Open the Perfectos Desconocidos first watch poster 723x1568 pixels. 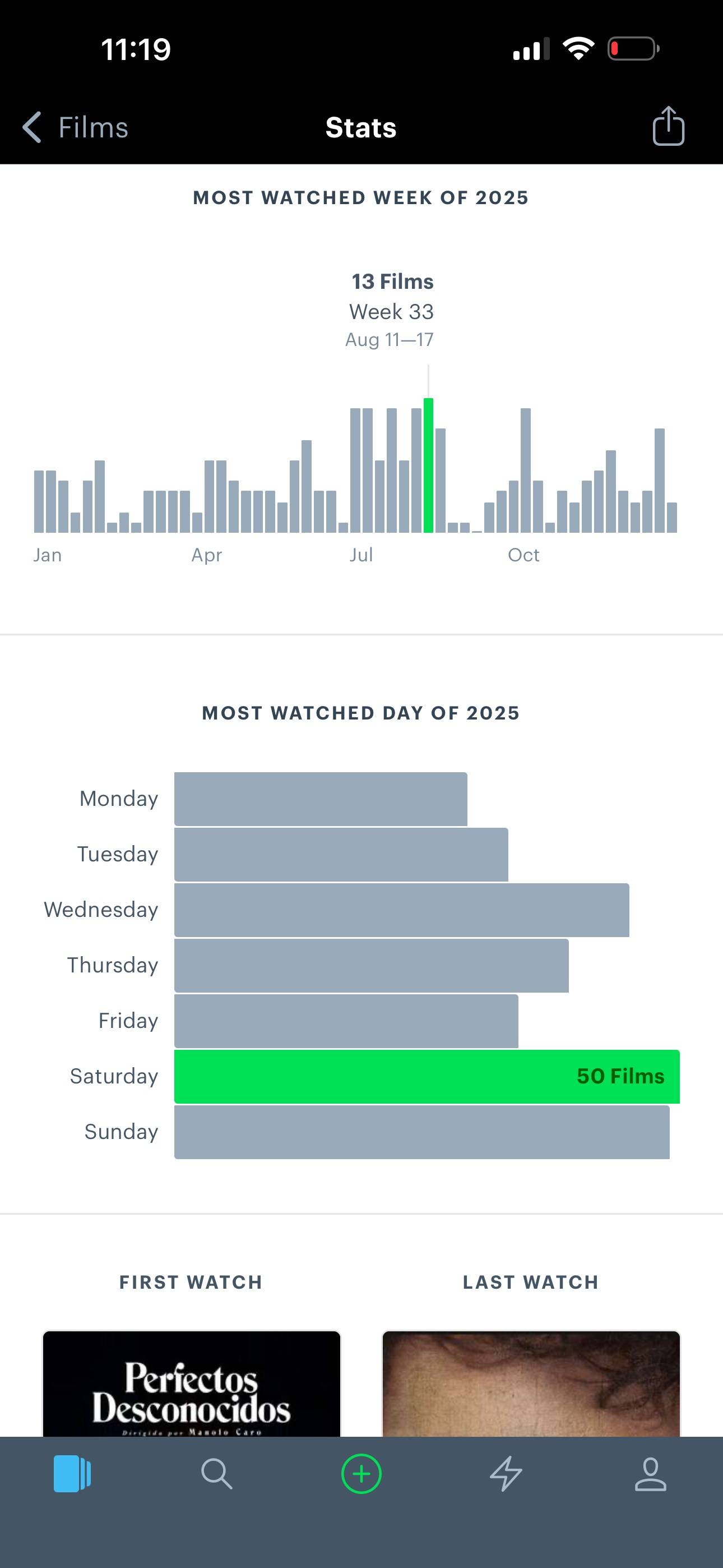(x=191, y=1383)
